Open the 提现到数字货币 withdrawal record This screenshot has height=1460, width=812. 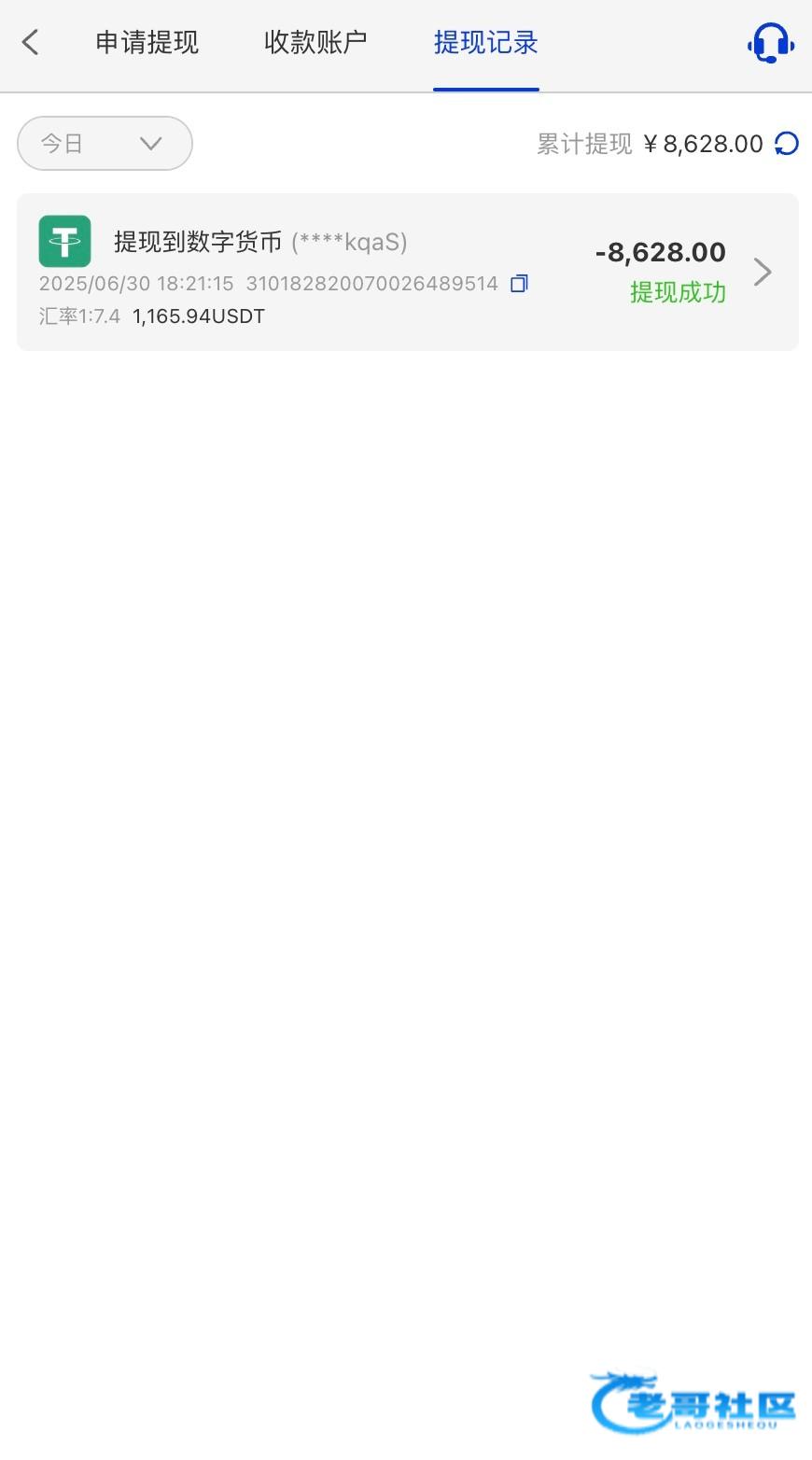click(x=408, y=272)
